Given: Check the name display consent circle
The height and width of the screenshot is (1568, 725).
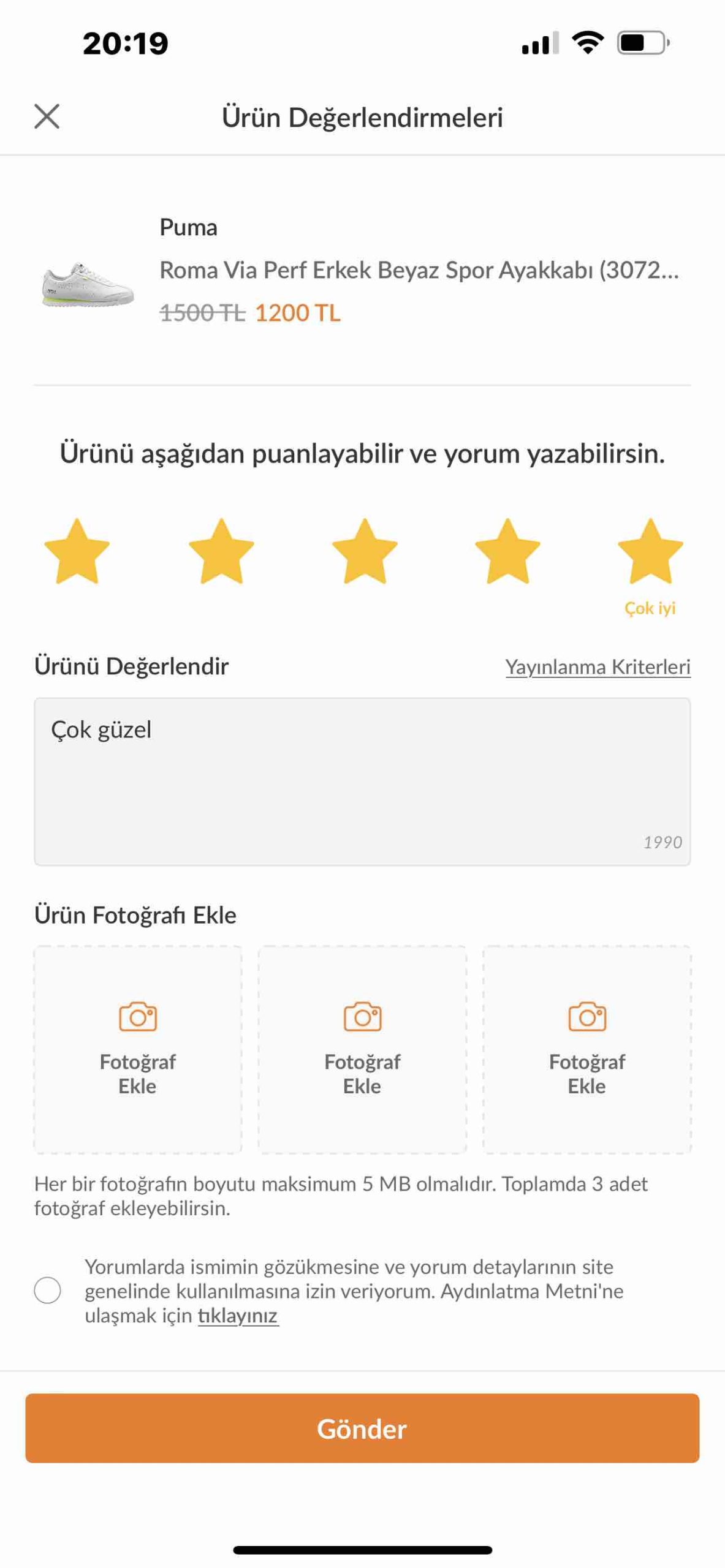Looking at the screenshot, I should click(47, 1290).
